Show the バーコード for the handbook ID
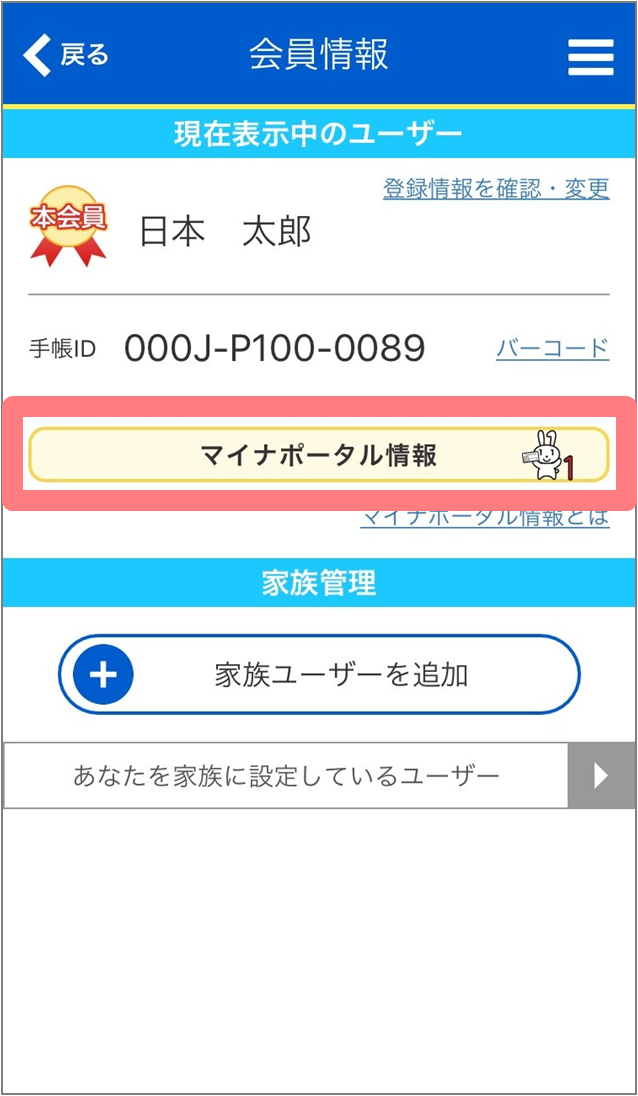Image resolution: width=638 pixels, height=1096 pixels. point(552,348)
